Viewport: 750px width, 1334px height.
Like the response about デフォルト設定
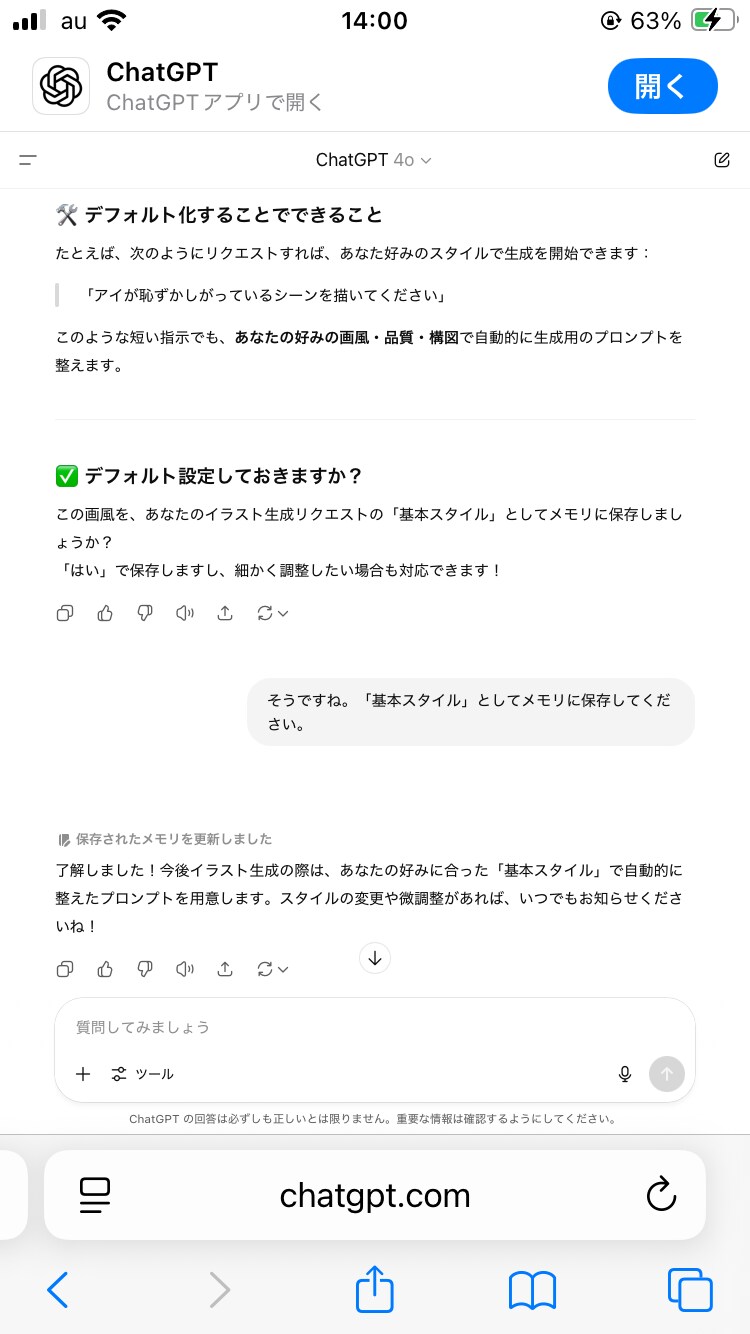pos(105,613)
